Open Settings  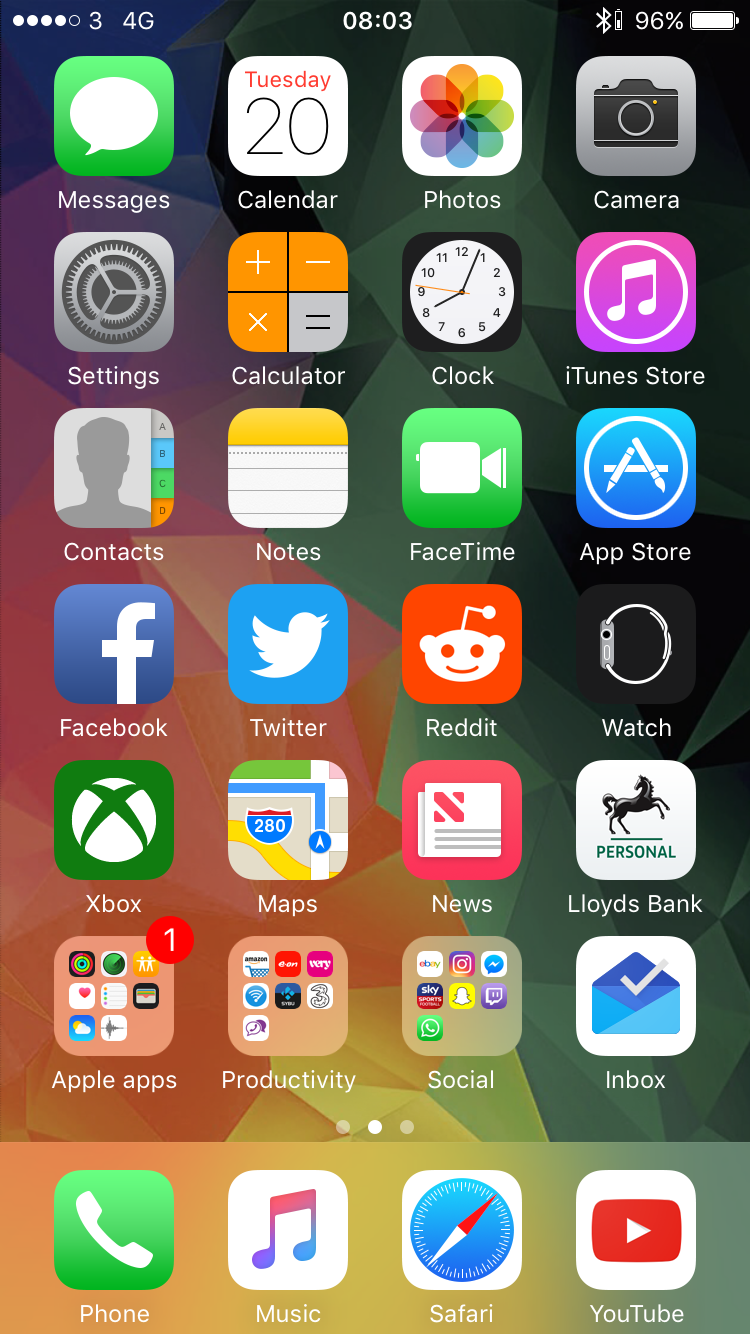click(114, 292)
